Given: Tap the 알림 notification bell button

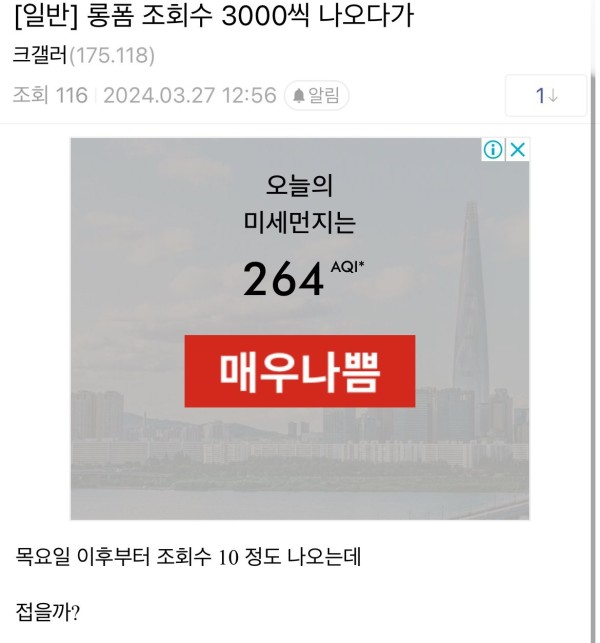Looking at the screenshot, I should tap(316, 96).
